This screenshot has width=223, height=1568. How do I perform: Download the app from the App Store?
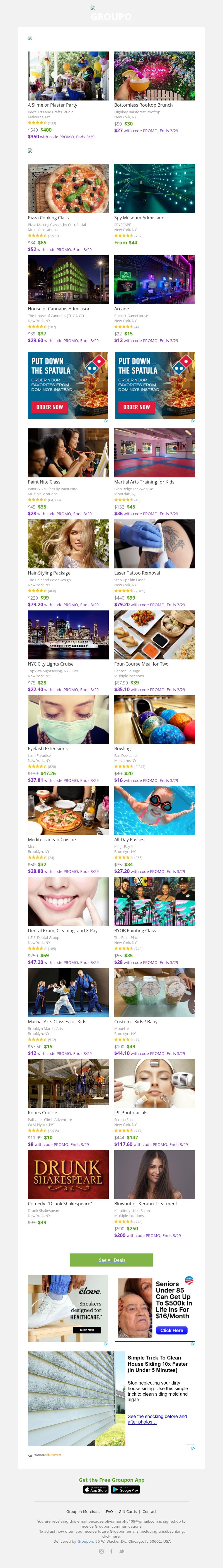[96, 1490]
